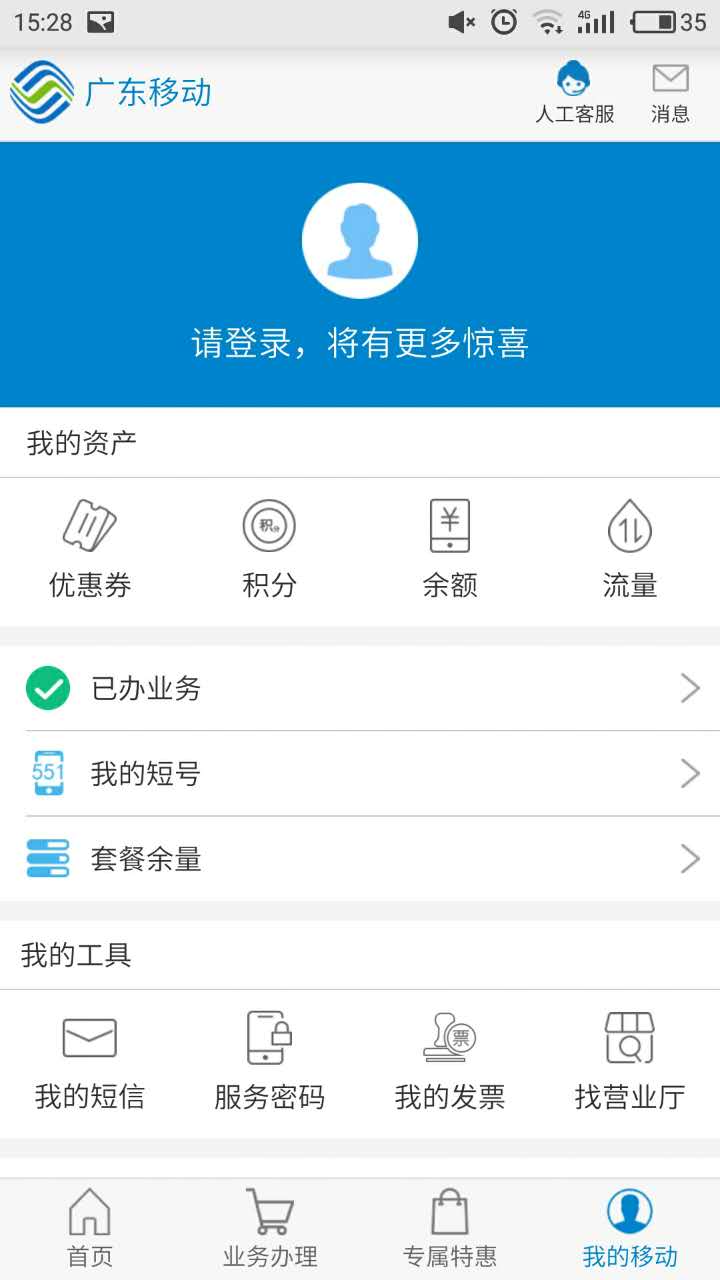This screenshot has width=720, height=1280.
Task: Open 专属特惠 exclusive offers
Action: pos(450,1225)
